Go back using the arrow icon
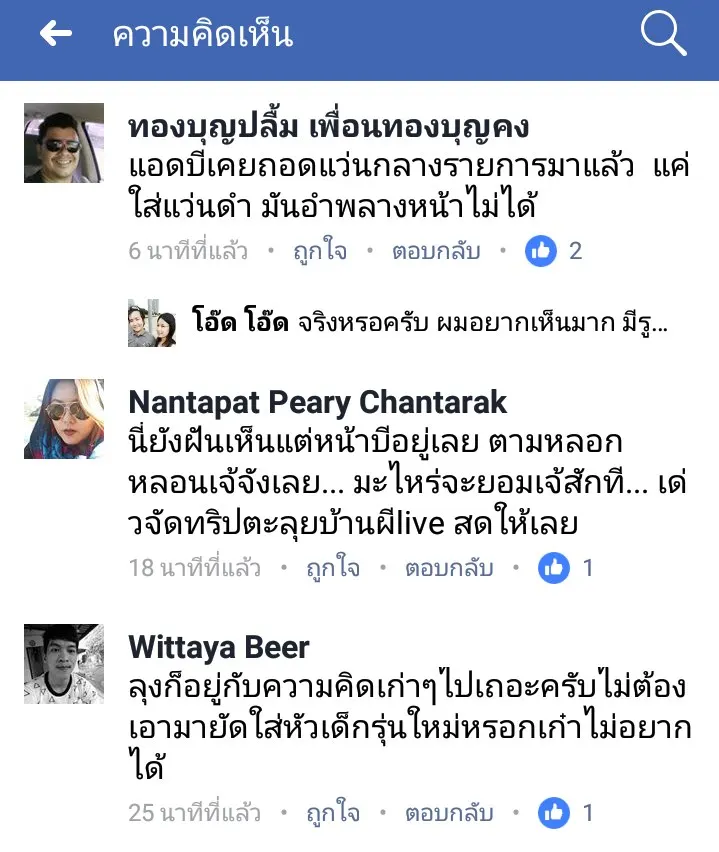 pos(56,35)
